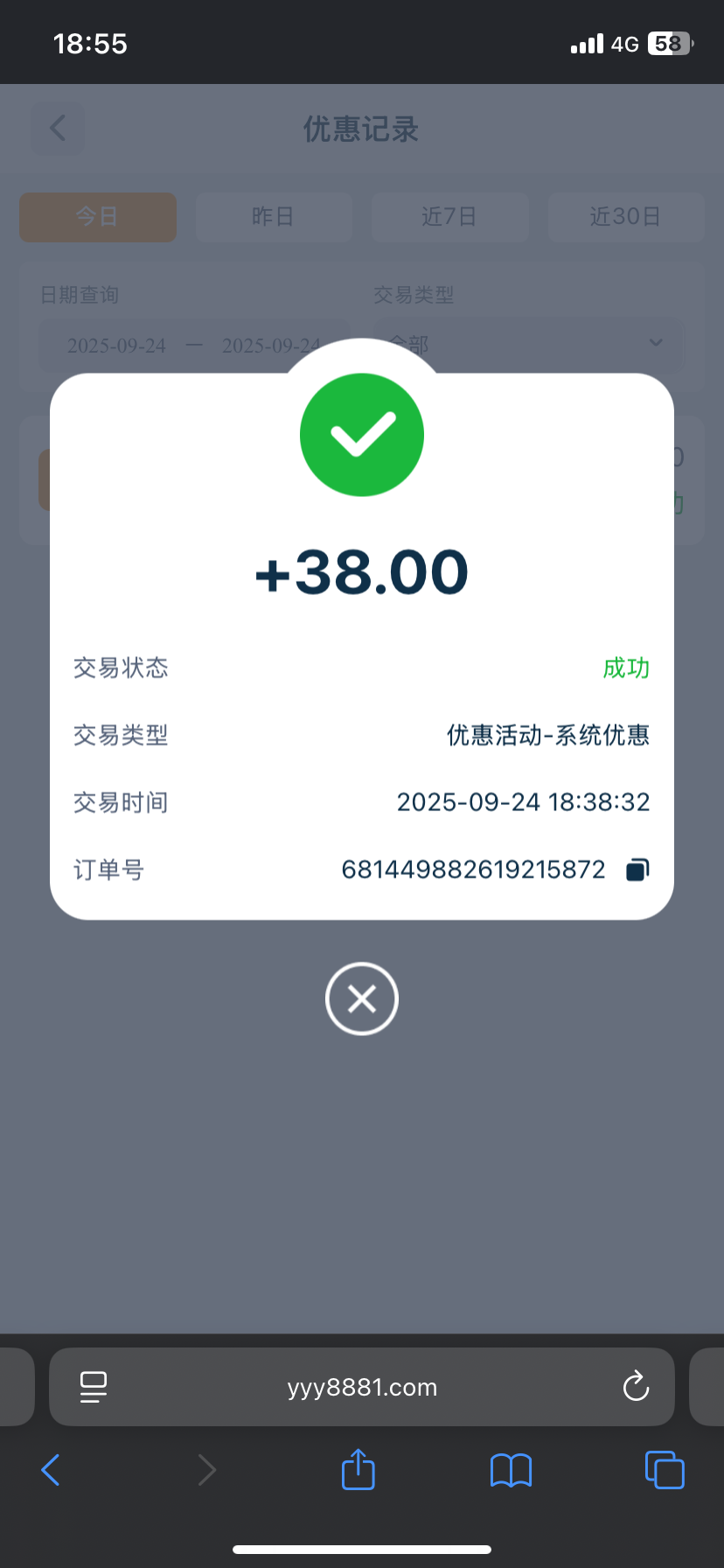724x1568 pixels.
Task: Open the Share sheet in Safari
Action: coord(358,1470)
